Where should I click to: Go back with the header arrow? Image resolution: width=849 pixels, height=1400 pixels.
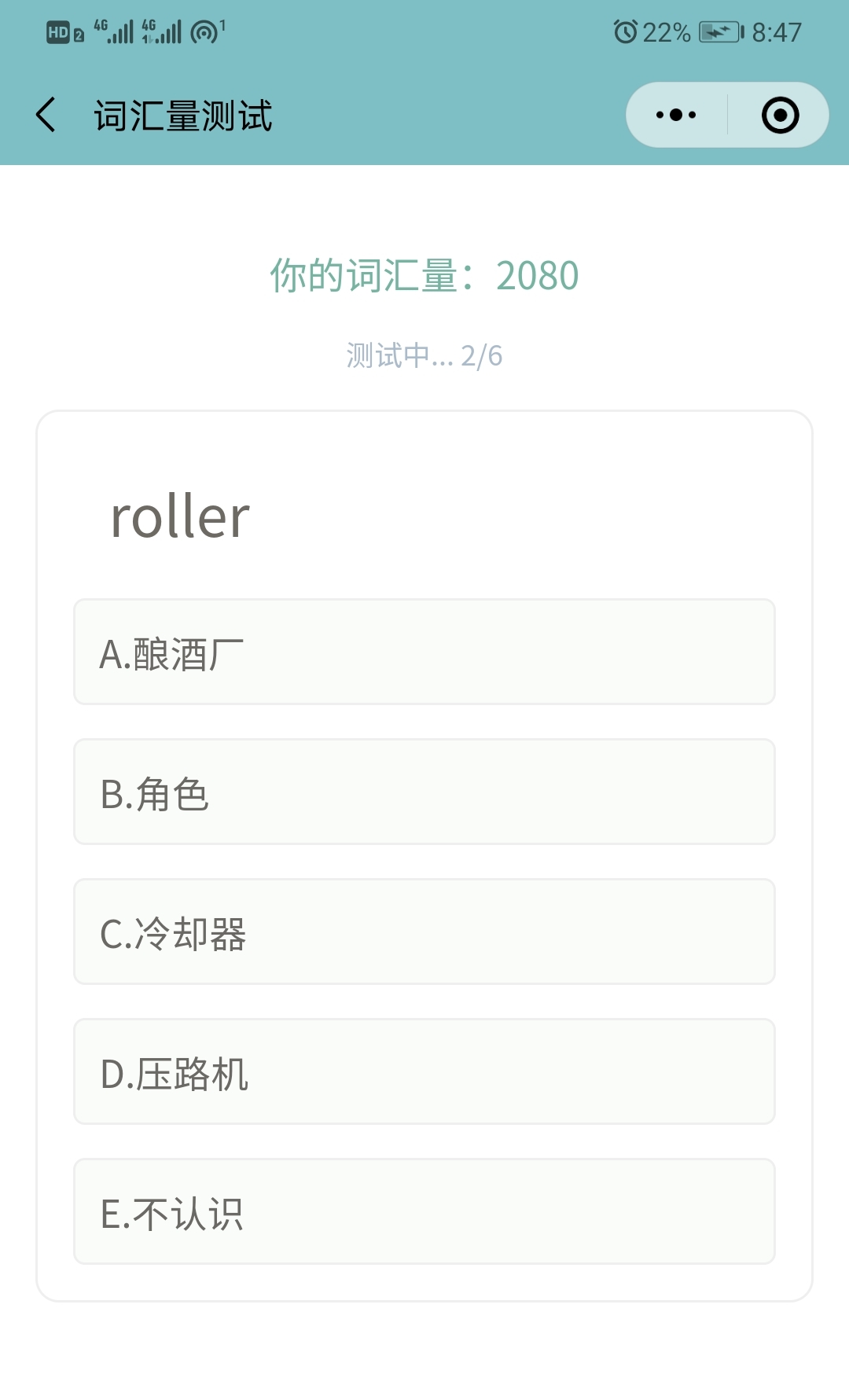[46, 115]
